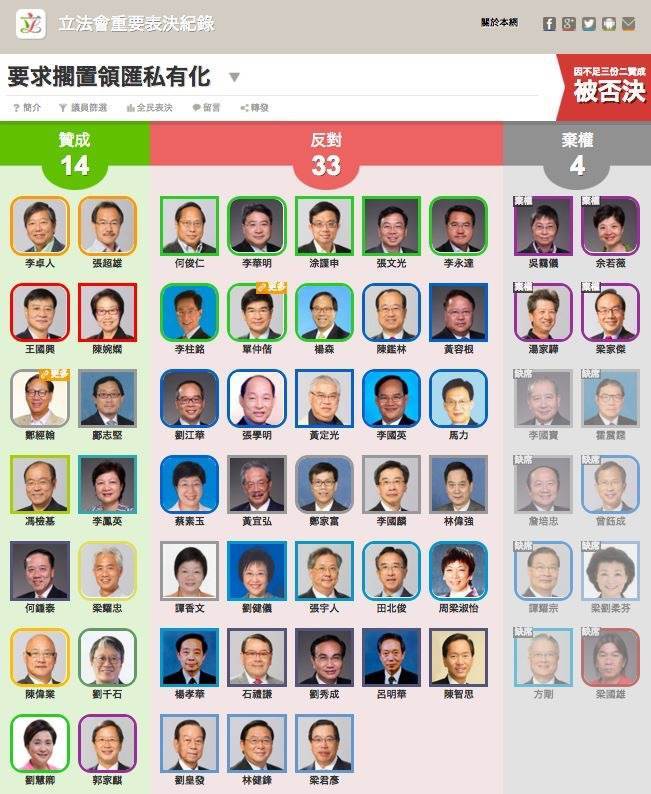Open the 簡介 introduction tab
Viewport: 651px width, 794px height.
click(x=27, y=107)
